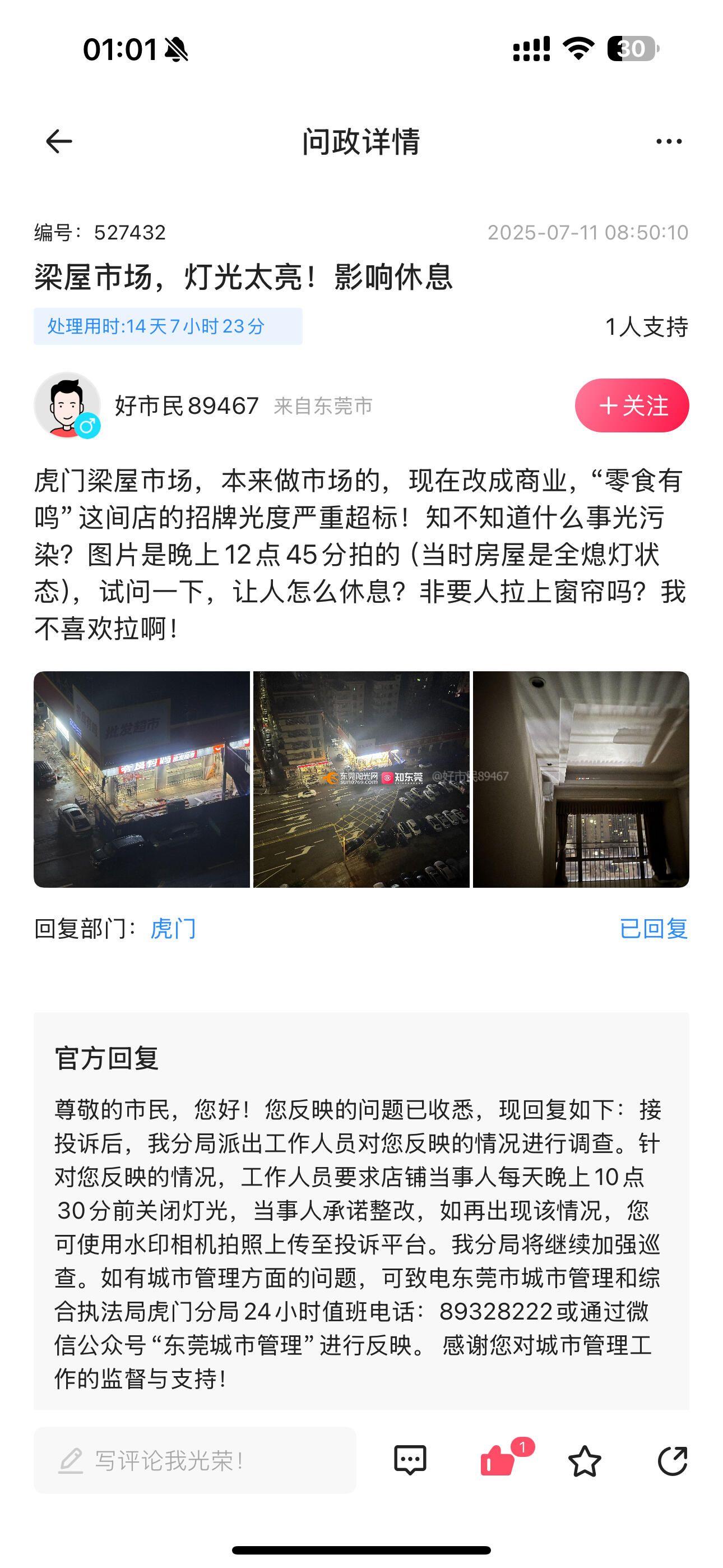Go back from 问政详情 page
This screenshot has width=723, height=1568.
59,142
